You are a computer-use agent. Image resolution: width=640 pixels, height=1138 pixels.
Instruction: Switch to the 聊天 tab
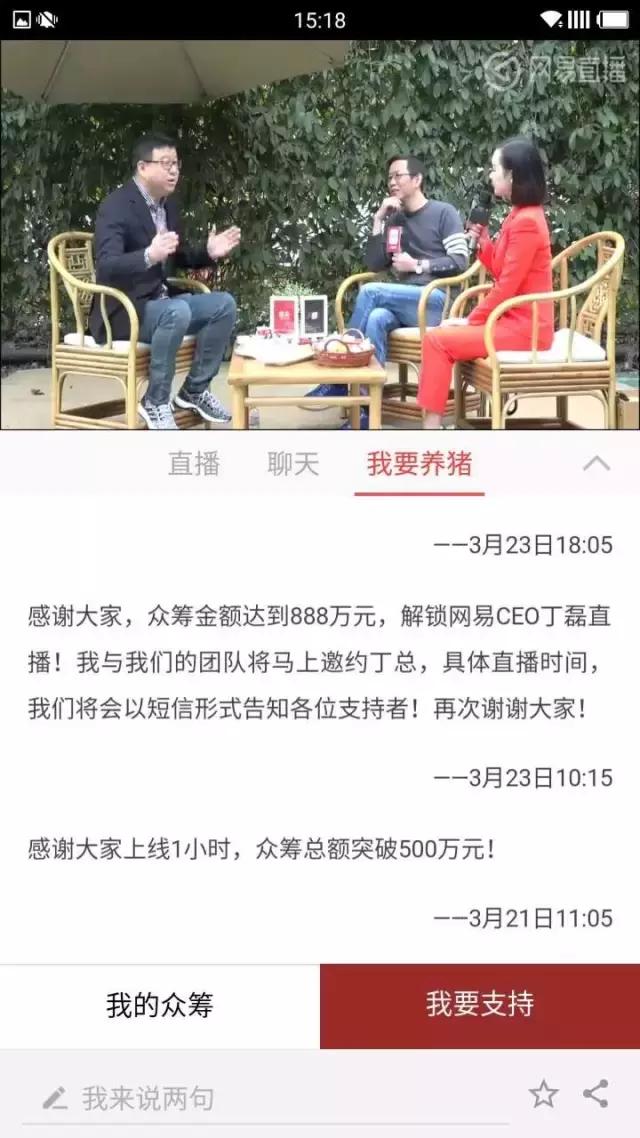(293, 464)
